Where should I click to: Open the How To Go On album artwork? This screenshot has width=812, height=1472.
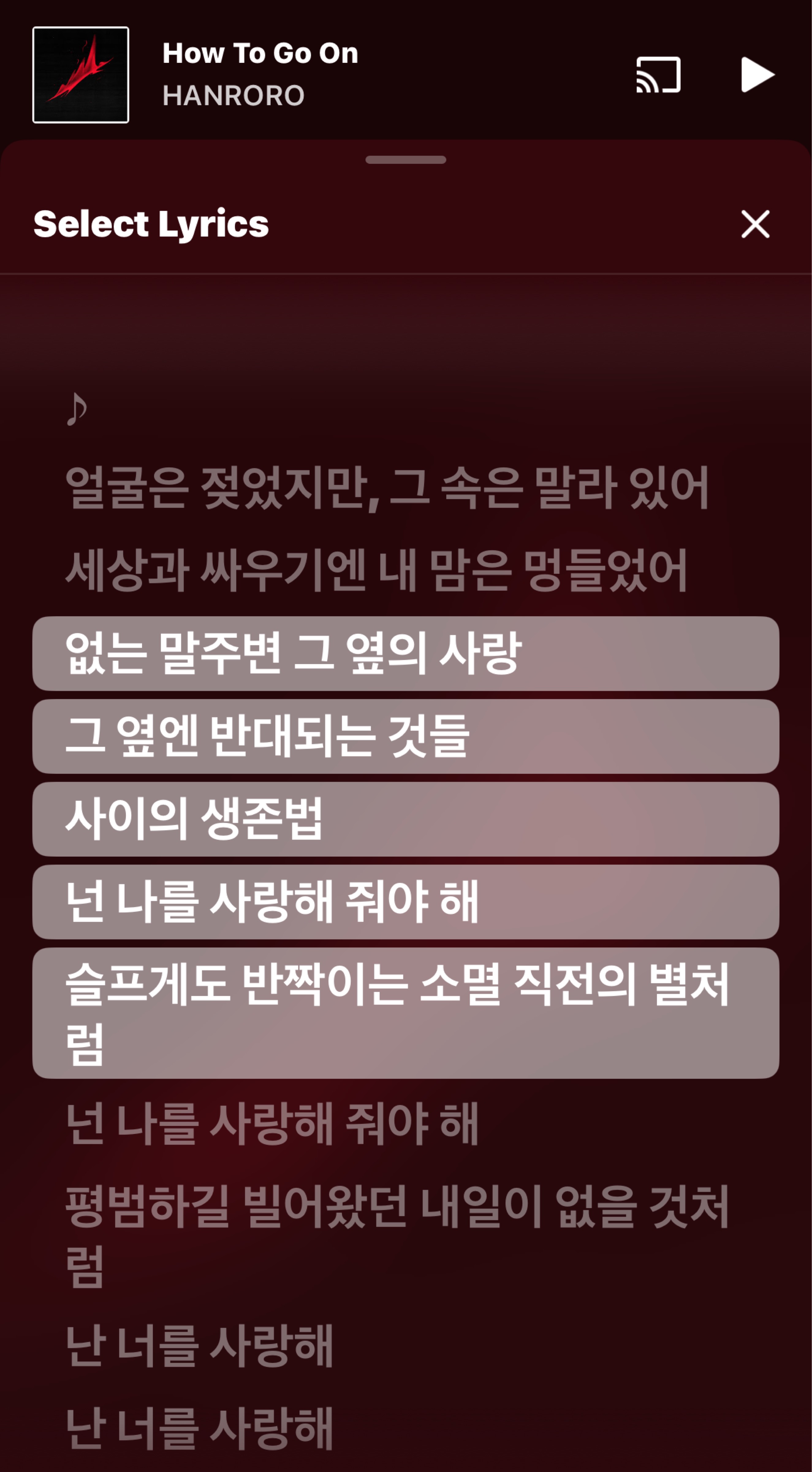[81, 75]
